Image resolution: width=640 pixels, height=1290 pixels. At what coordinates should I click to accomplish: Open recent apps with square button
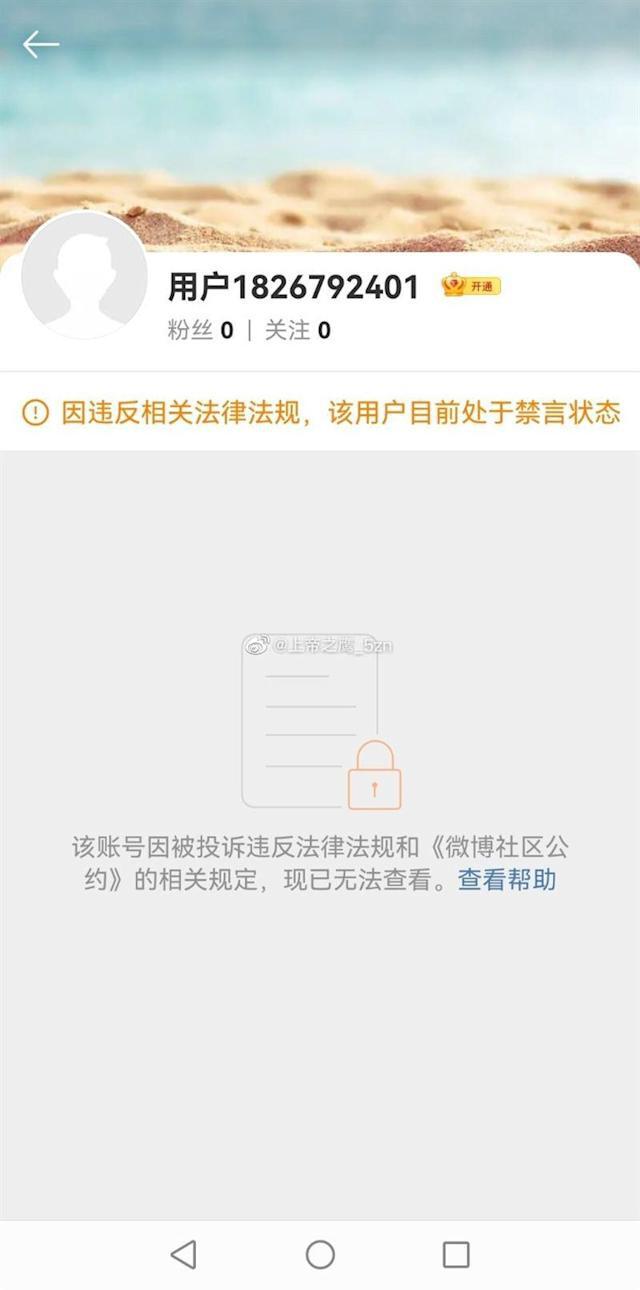point(456,1254)
